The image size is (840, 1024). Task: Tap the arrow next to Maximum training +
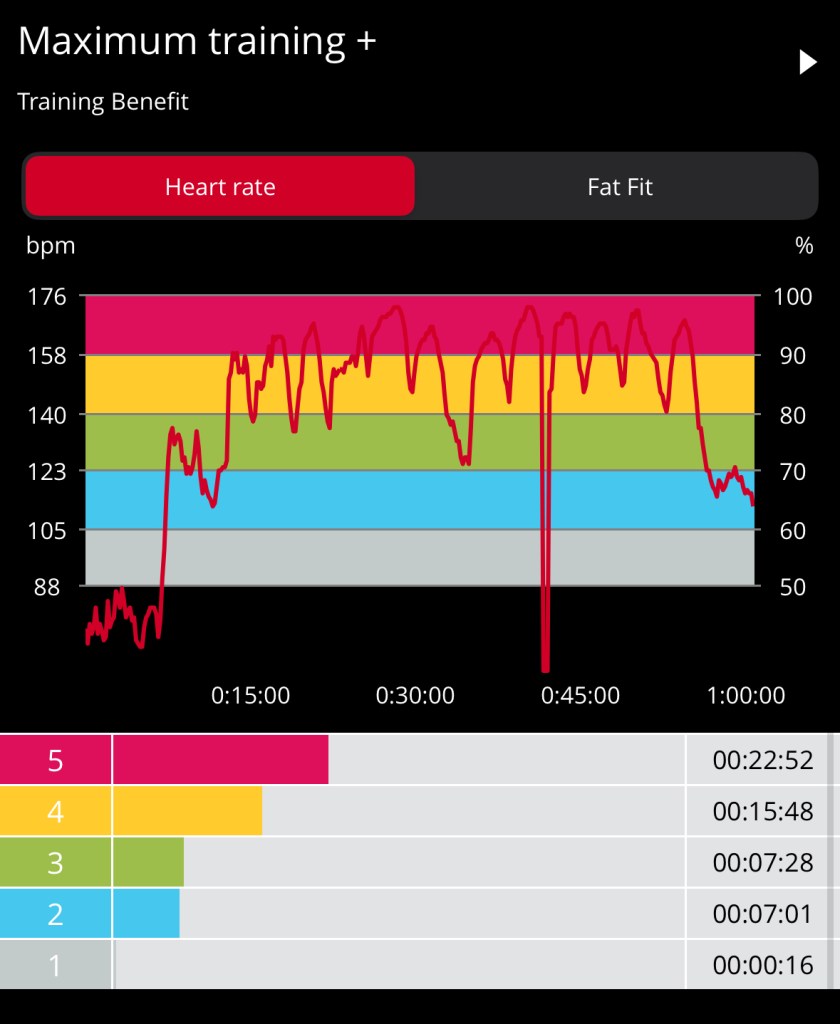(x=807, y=63)
